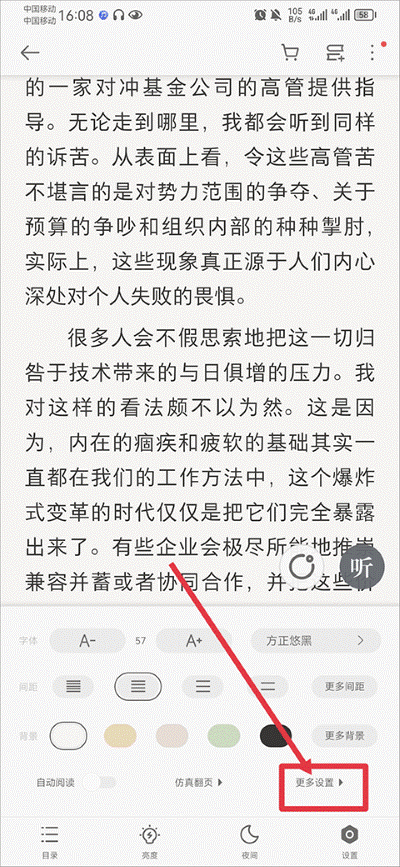The image size is (400, 867).
Task: Choose the yellow background color
Action: [120, 736]
